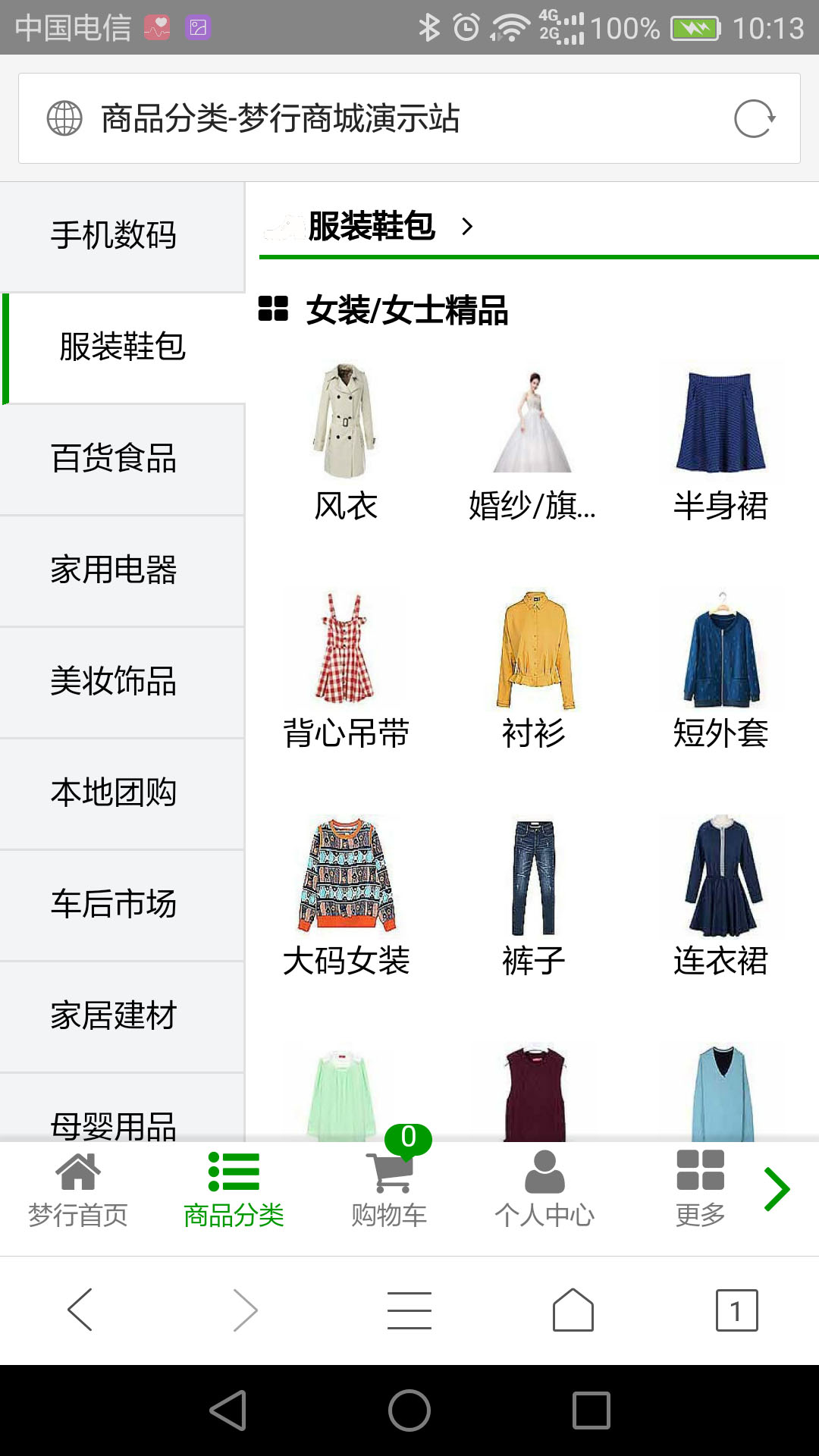This screenshot has height=1456, width=819.
Task: Tap the address bar showing 商品分类-梦行商城演示站
Action: (x=409, y=118)
